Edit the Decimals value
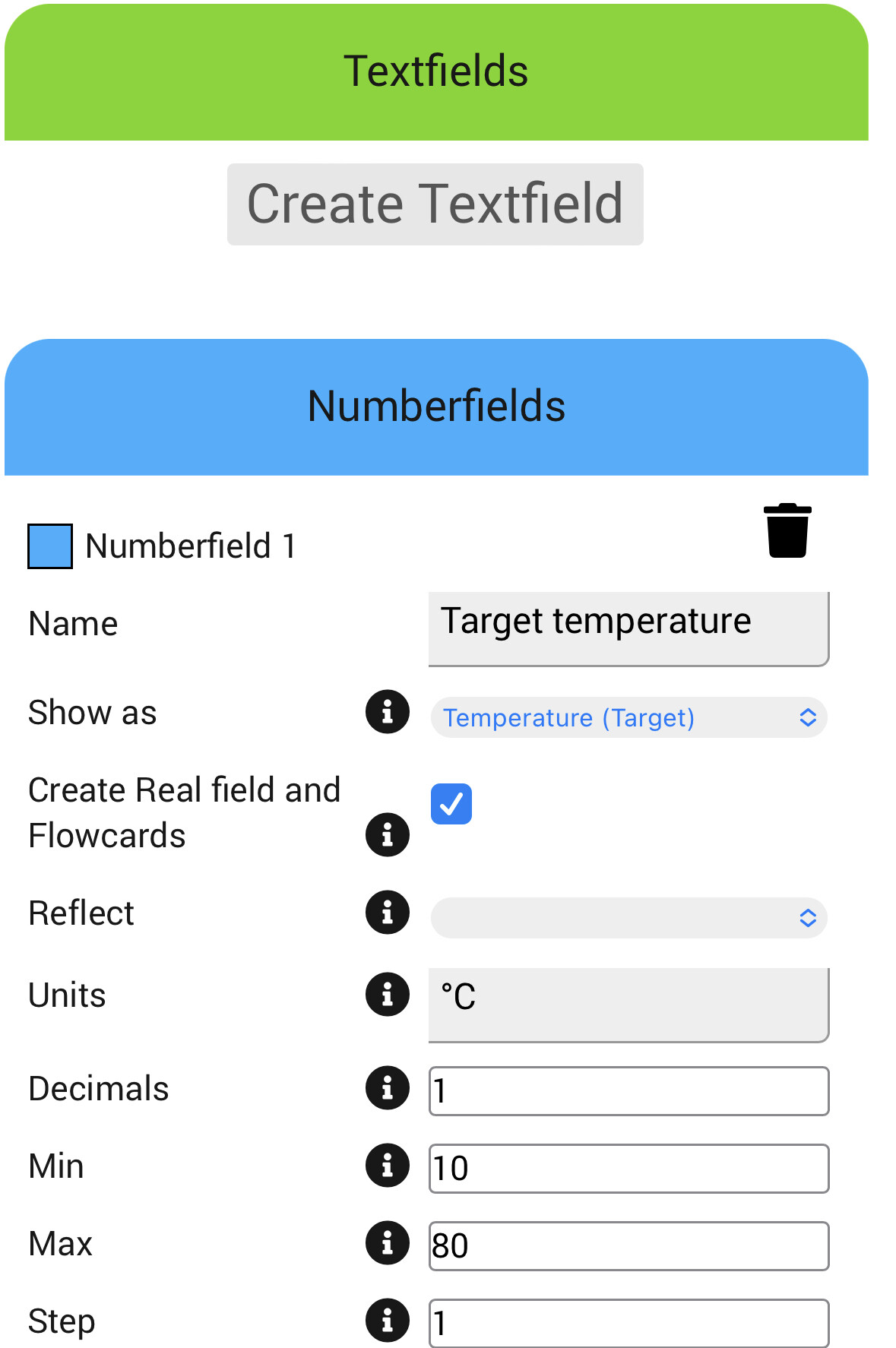Image resolution: width=896 pixels, height=1348 pixels. click(628, 1091)
